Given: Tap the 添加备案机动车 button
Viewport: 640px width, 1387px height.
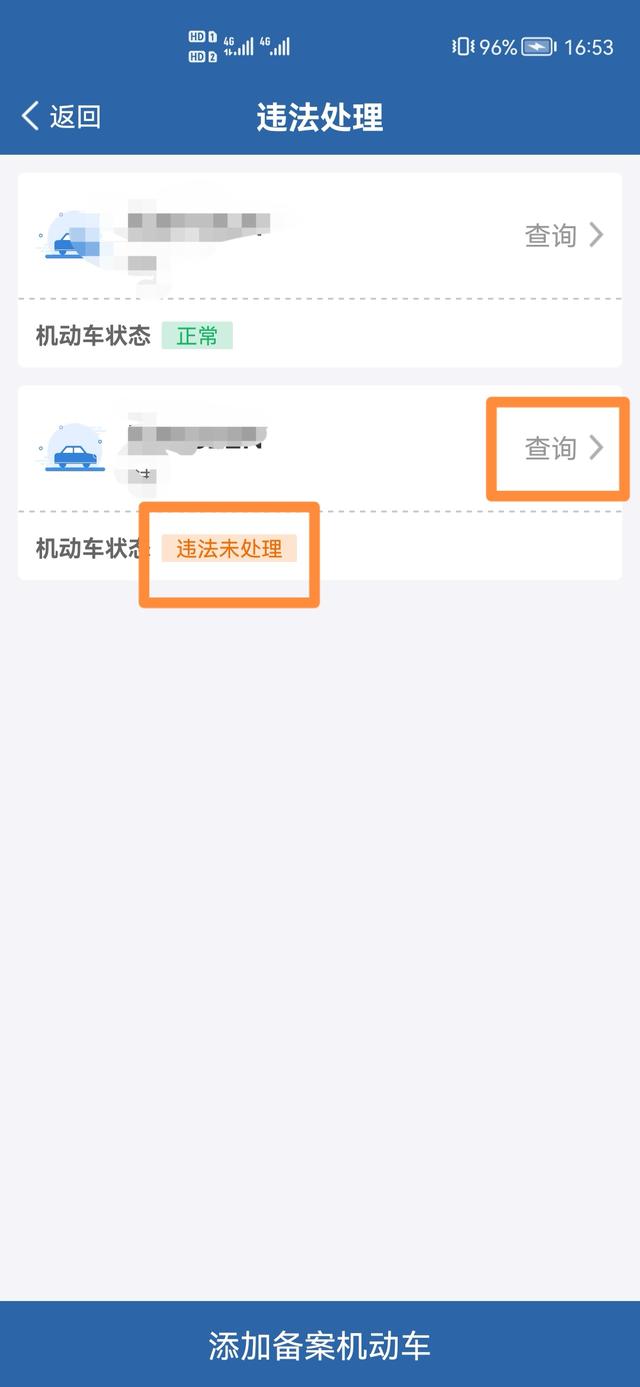Looking at the screenshot, I should click(x=320, y=1344).
